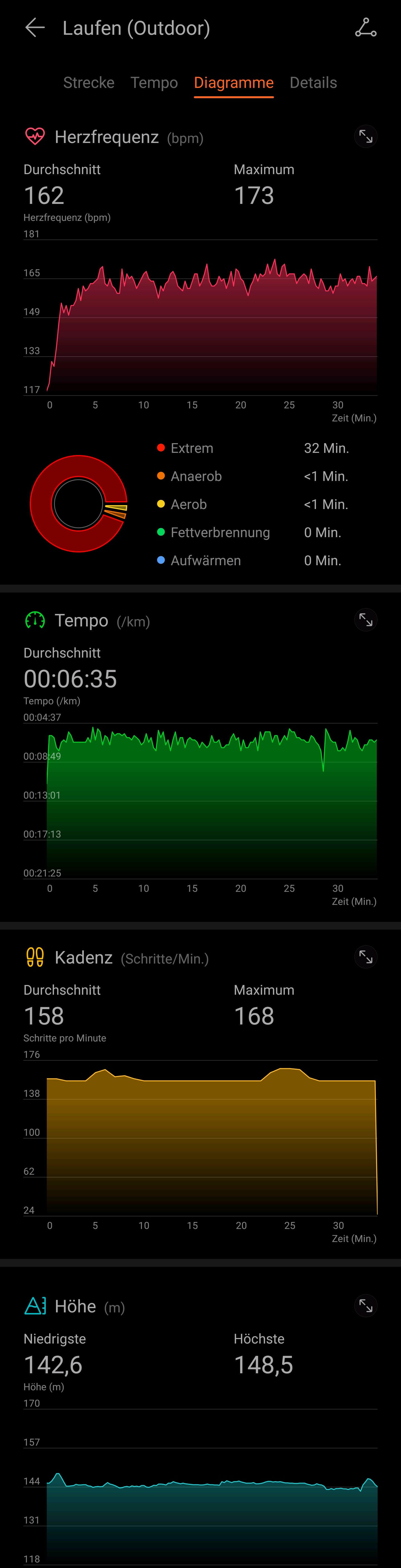Switch to the Strecke tab

[89, 83]
